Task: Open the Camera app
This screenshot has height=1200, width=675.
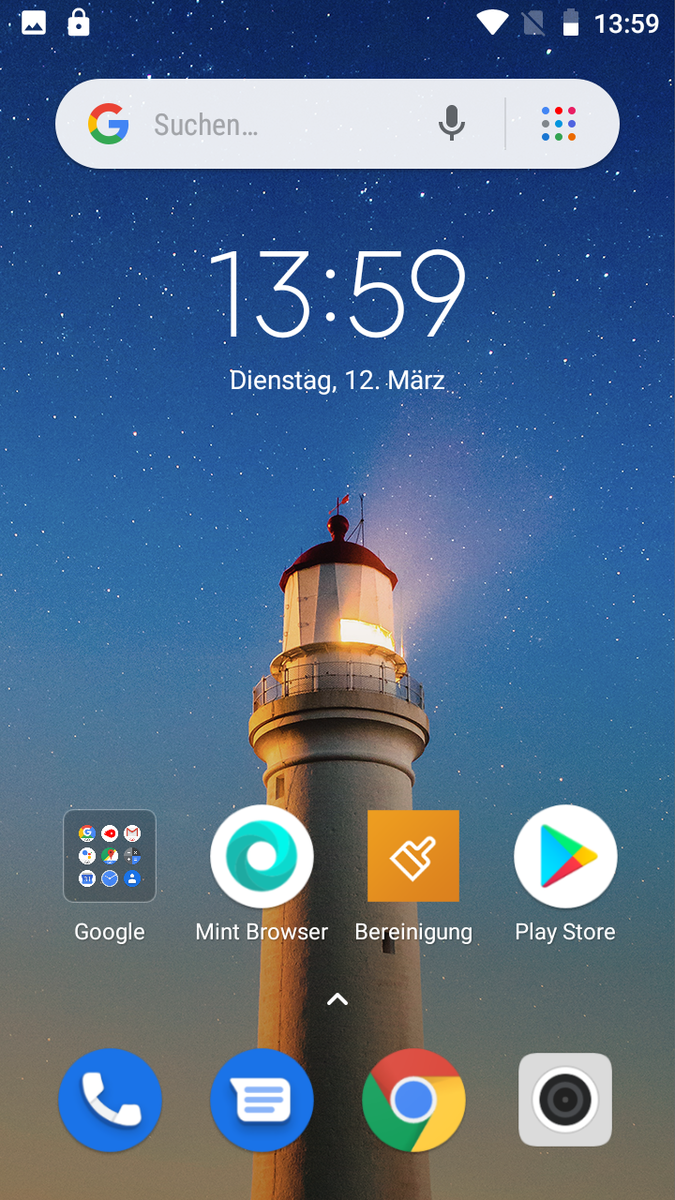Action: (x=565, y=1100)
